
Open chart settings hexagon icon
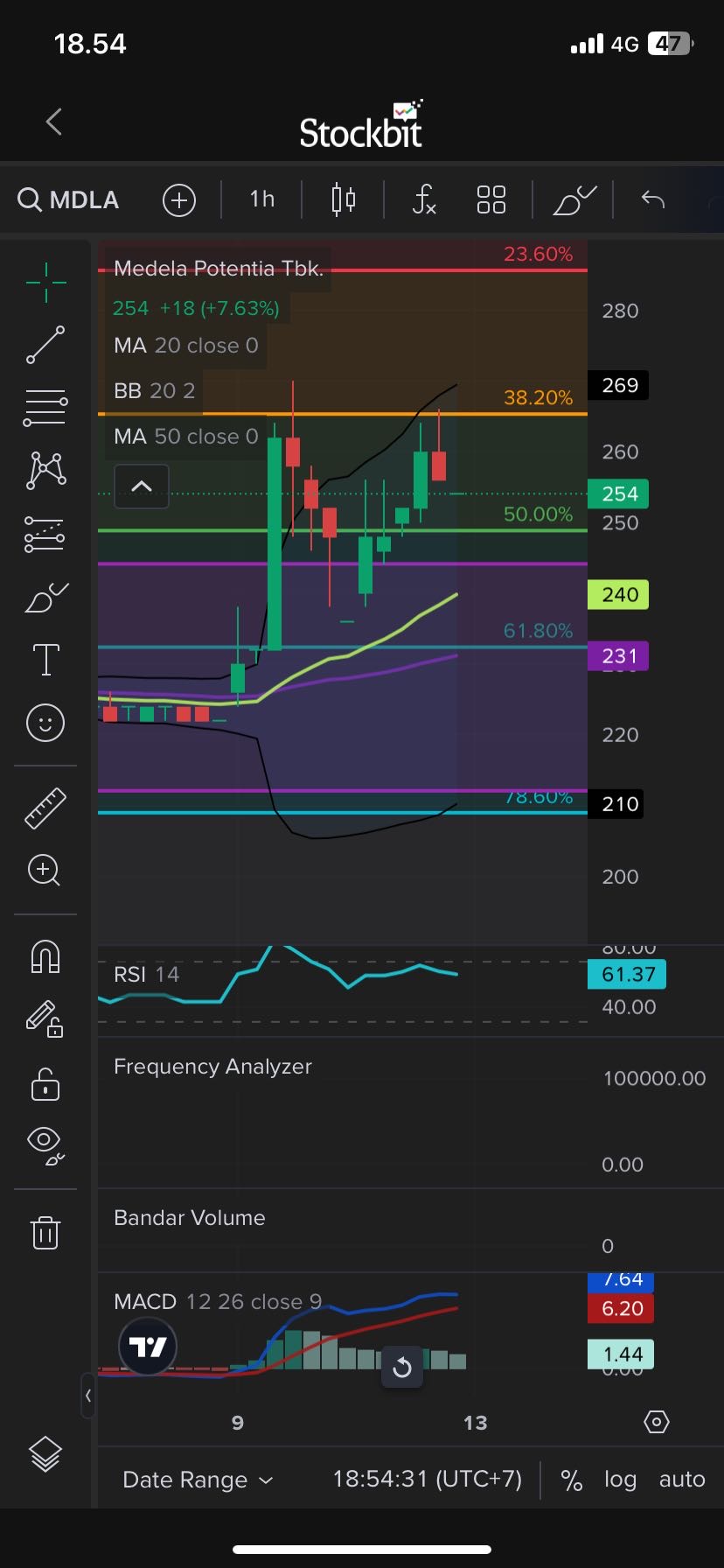coord(657,1422)
